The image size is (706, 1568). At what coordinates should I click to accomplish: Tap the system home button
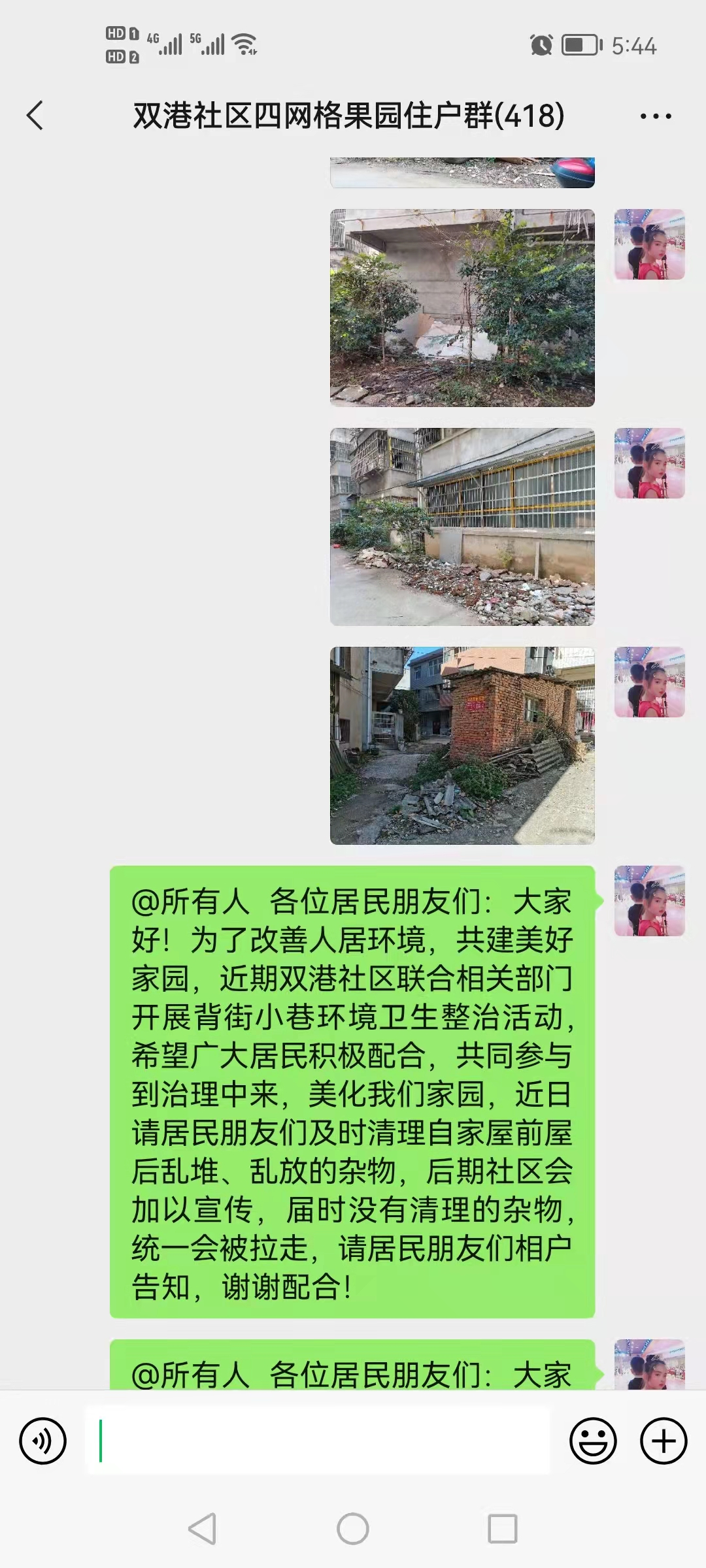pyautogui.click(x=353, y=1529)
